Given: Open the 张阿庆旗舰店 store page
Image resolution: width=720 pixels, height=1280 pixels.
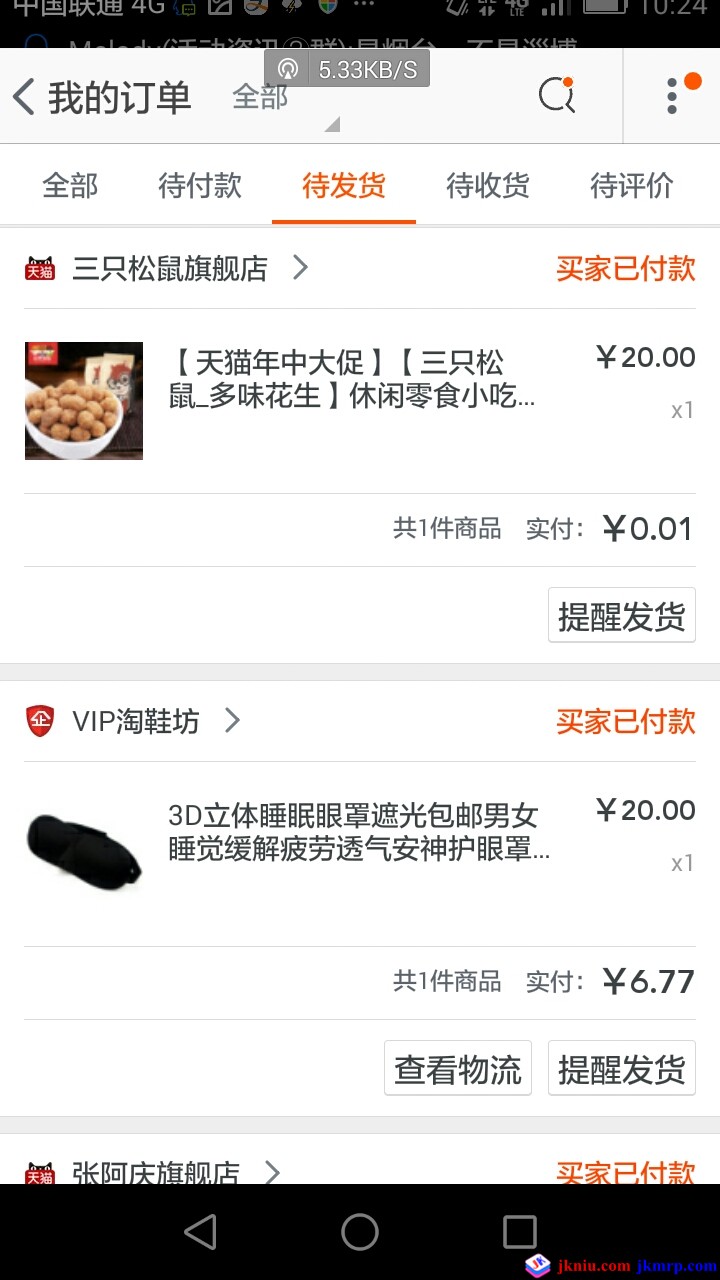Looking at the screenshot, I should [x=156, y=1172].
